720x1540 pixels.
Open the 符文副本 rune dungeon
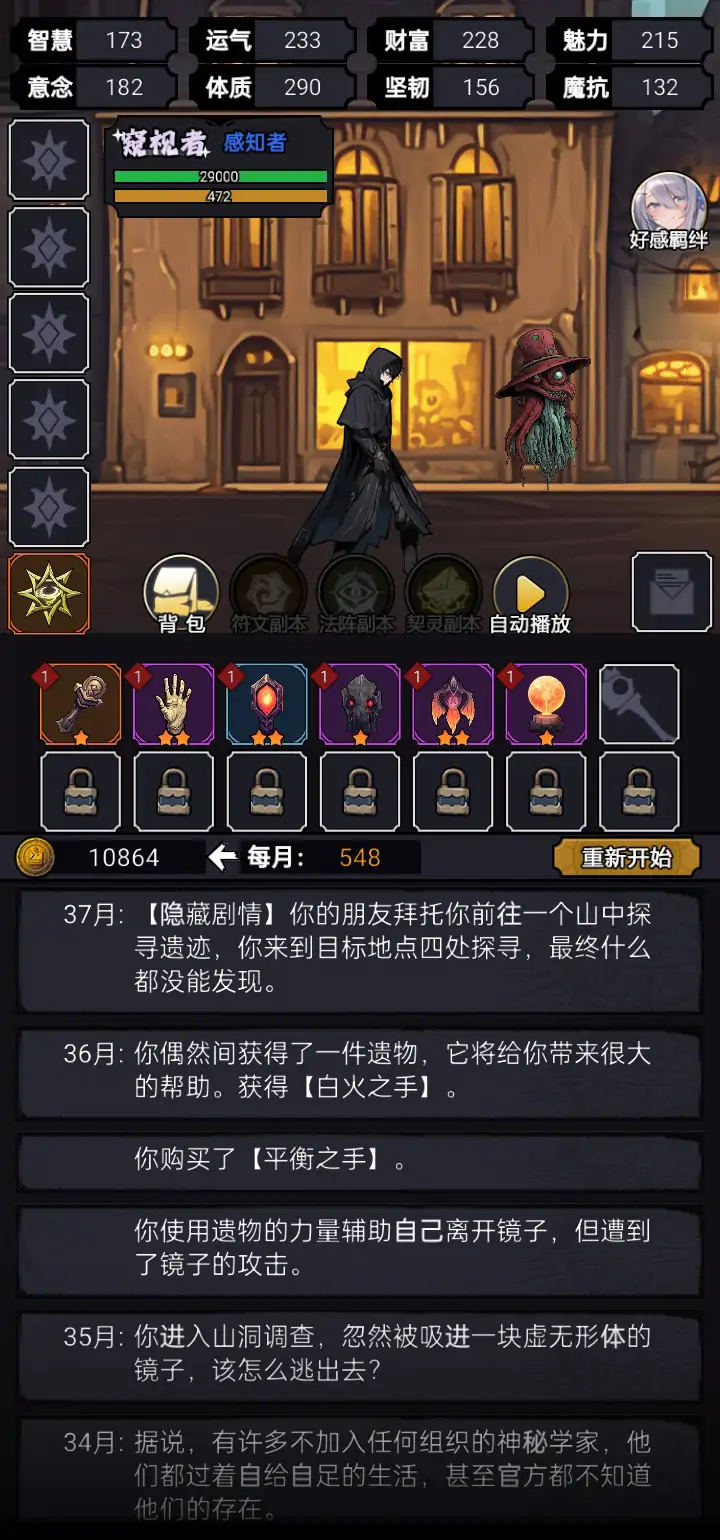click(x=268, y=594)
